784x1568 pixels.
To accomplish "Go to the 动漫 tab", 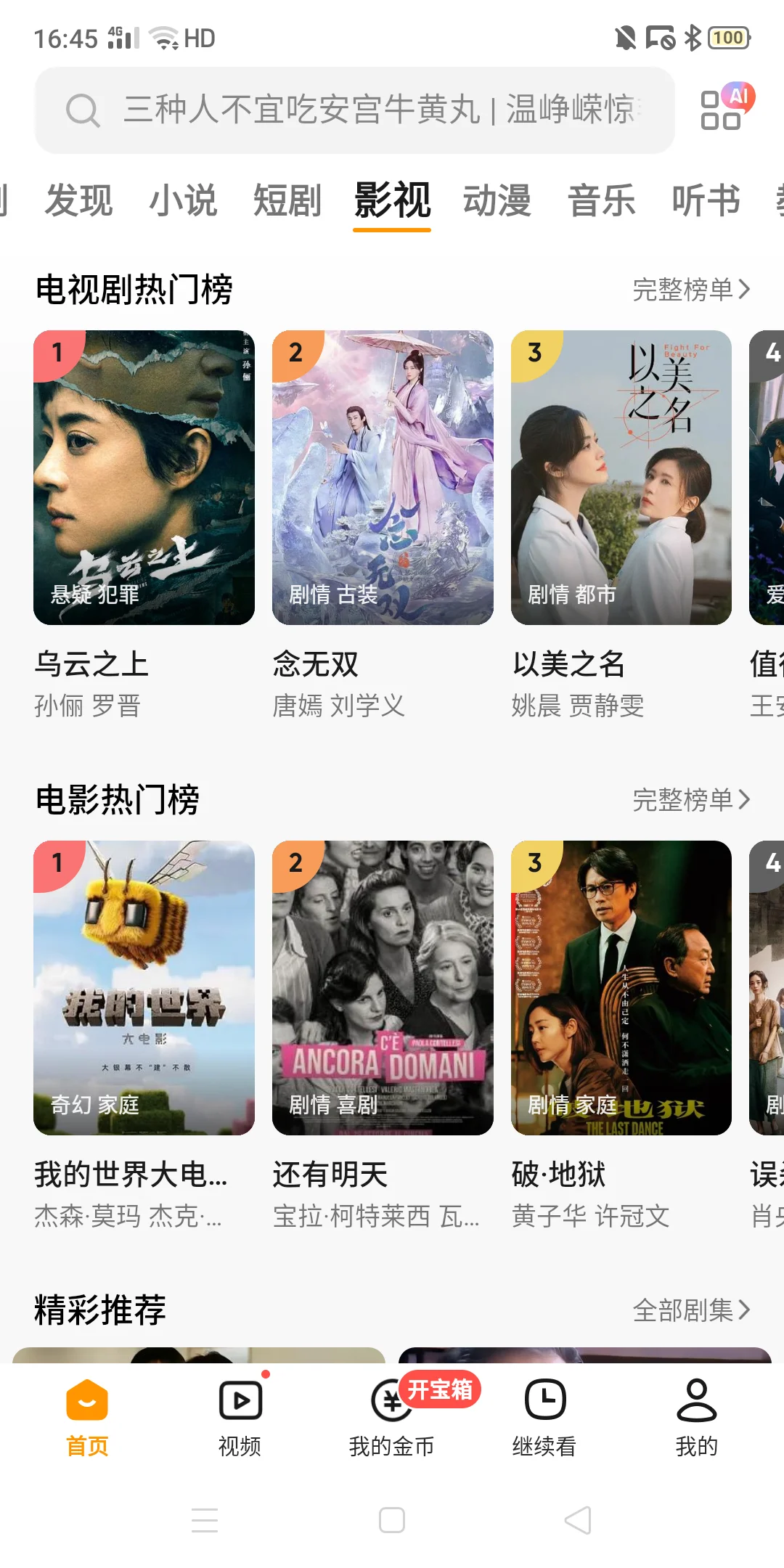I will click(497, 200).
